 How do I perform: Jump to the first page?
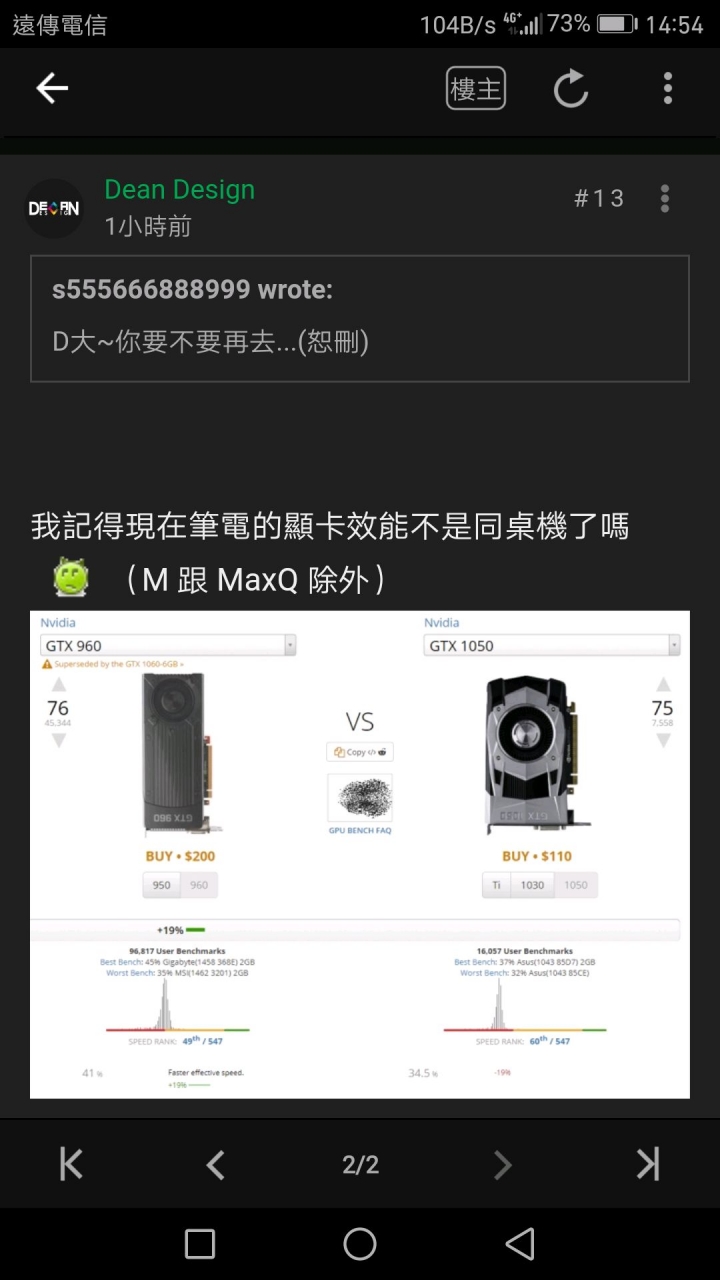(71, 1164)
